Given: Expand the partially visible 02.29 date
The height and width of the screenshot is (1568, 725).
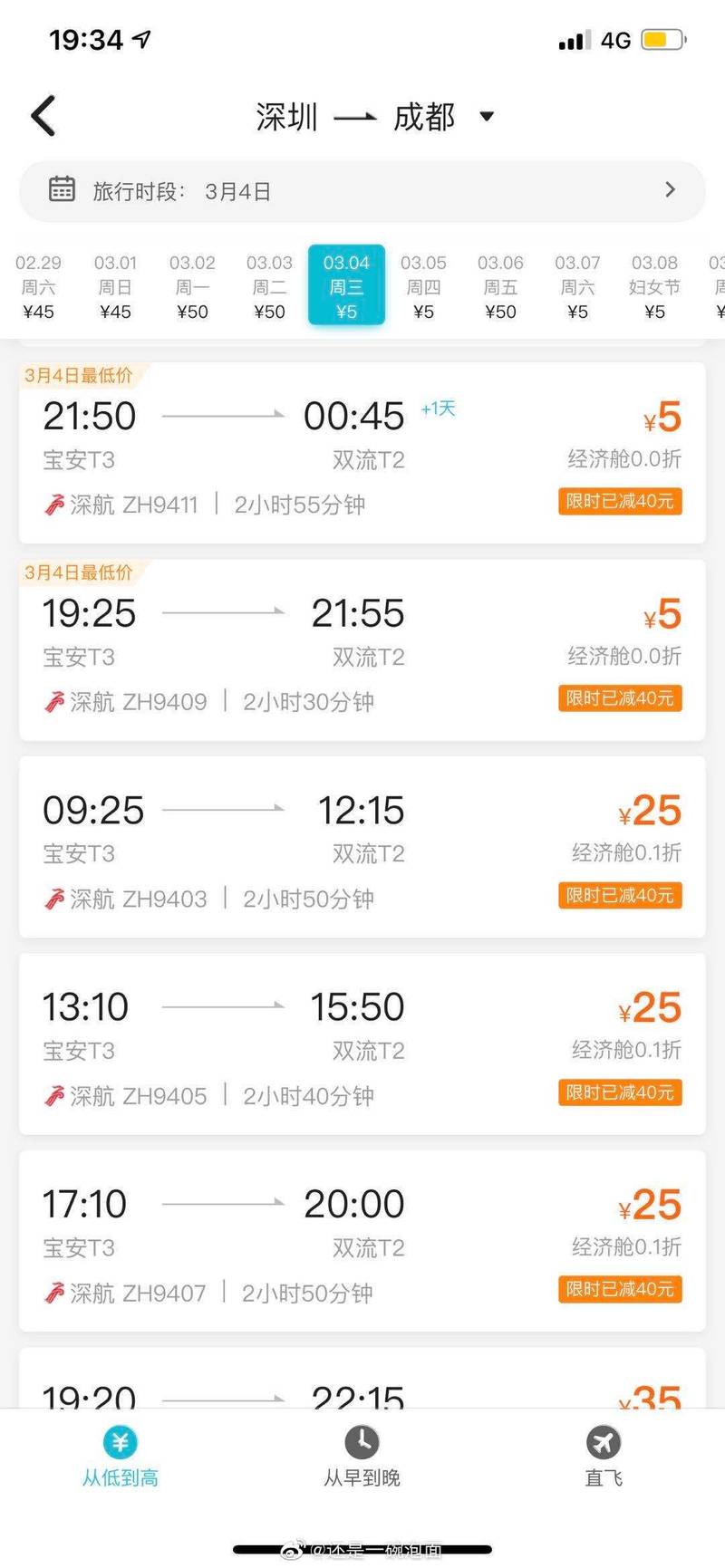Looking at the screenshot, I should (38, 285).
